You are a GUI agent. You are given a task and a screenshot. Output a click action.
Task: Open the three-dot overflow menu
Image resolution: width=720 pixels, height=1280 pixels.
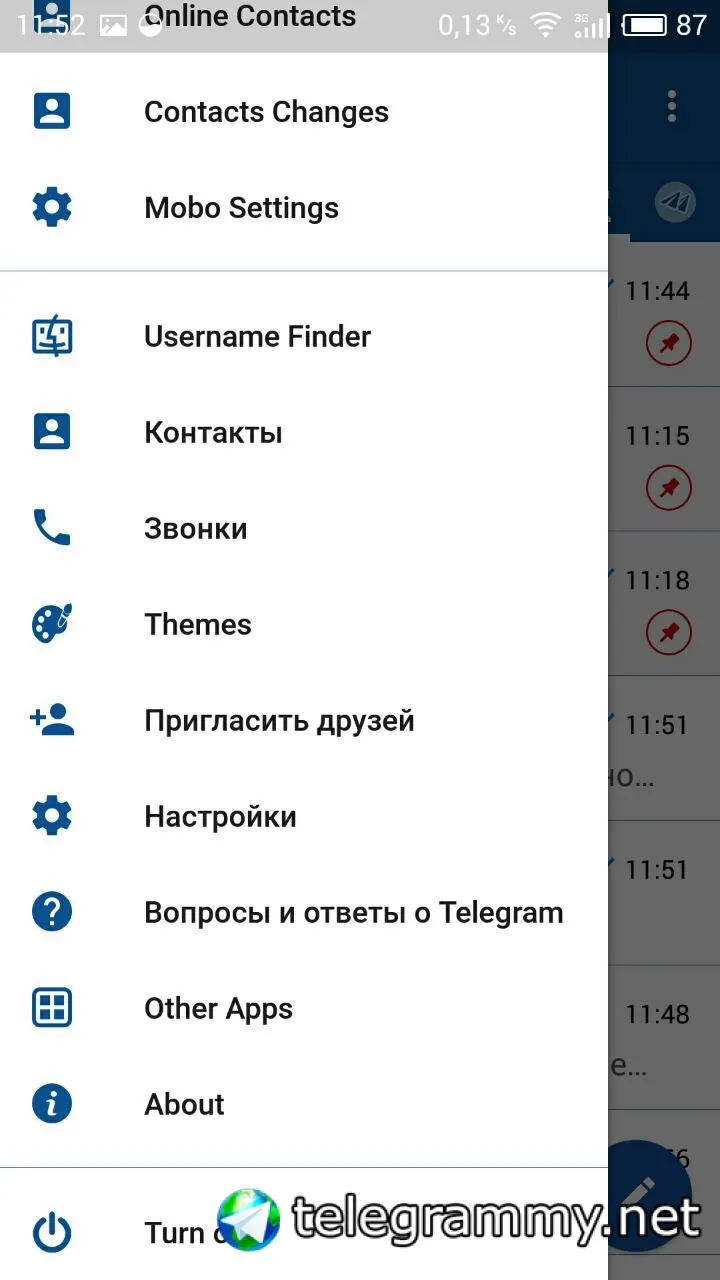[672, 105]
